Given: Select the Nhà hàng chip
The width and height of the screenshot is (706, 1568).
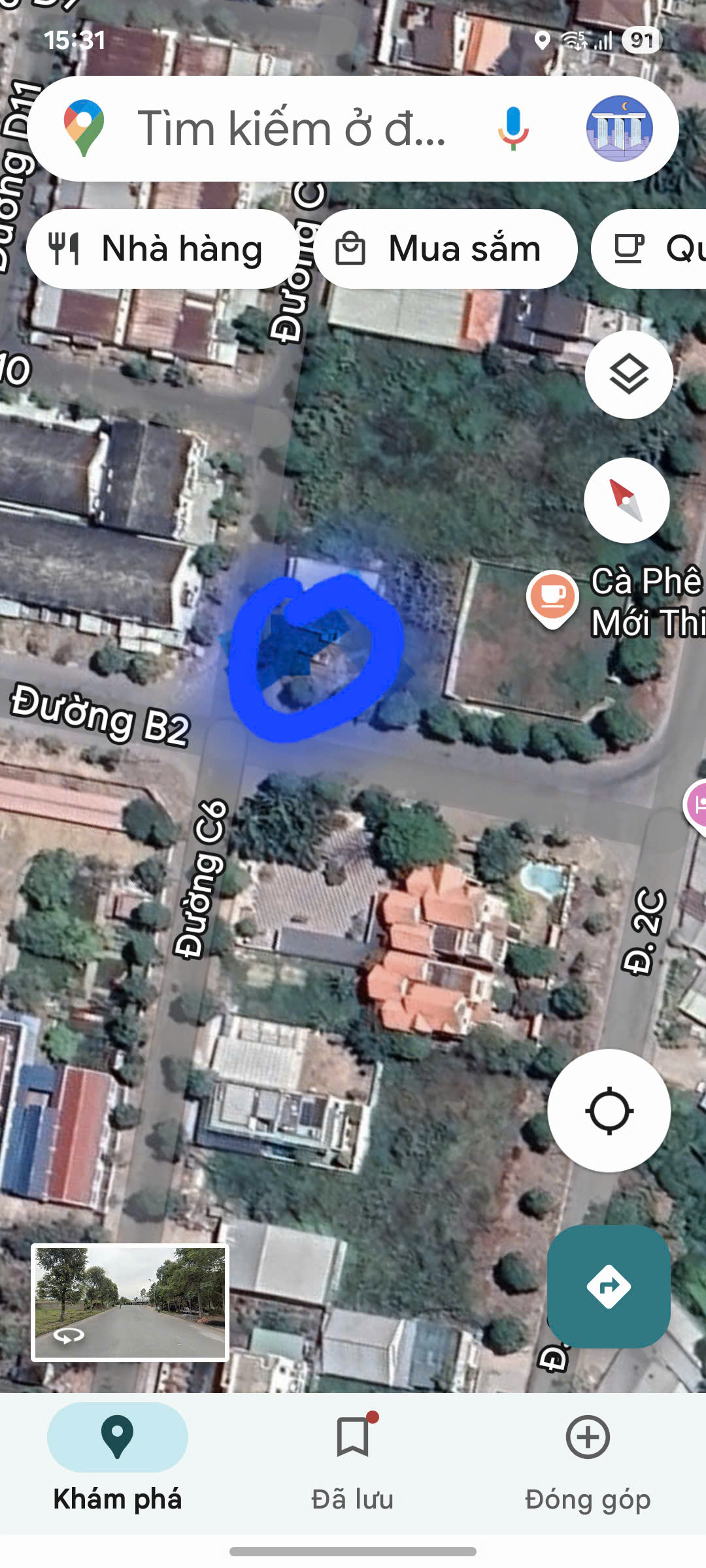Looking at the screenshot, I should 162,249.
